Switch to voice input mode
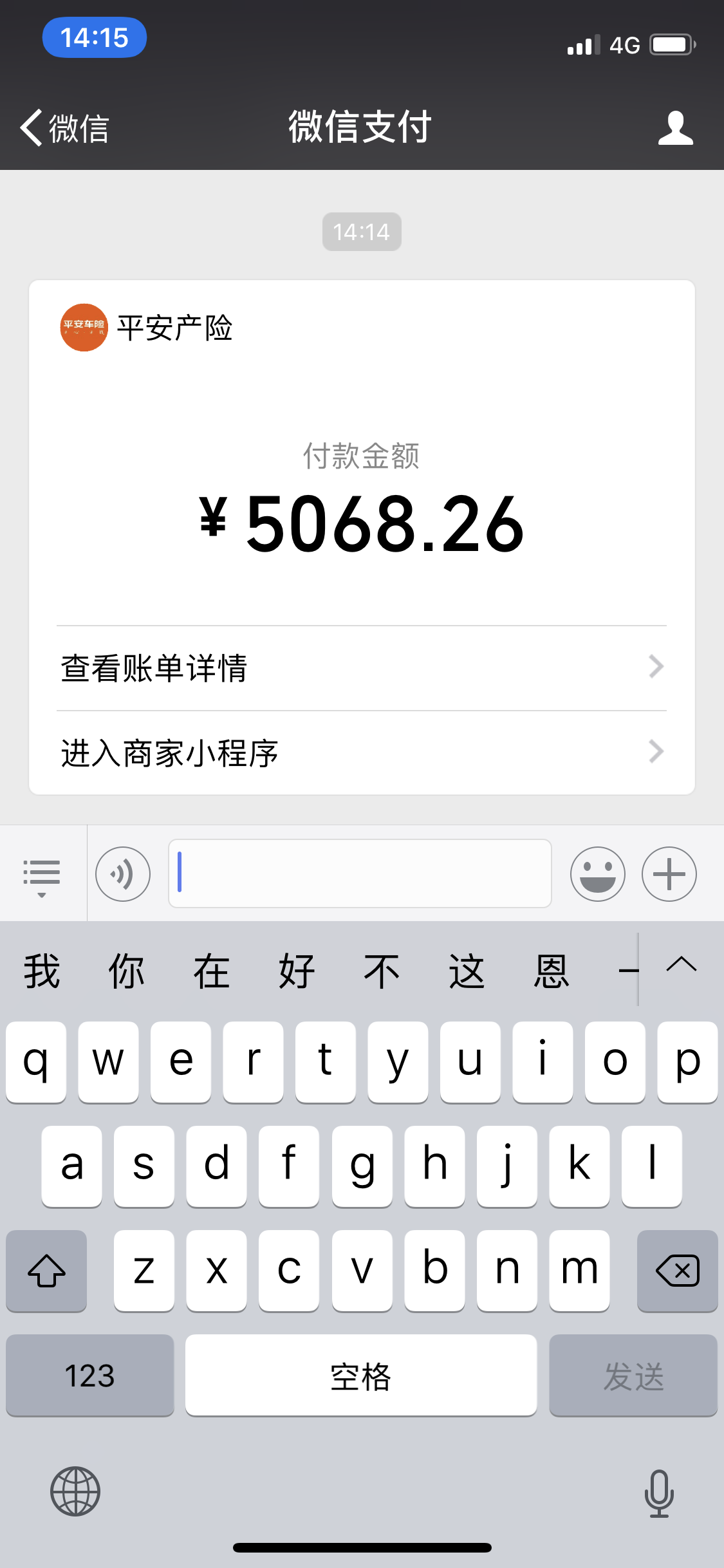Viewport: 724px width, 1568px height. coord(123,874)
